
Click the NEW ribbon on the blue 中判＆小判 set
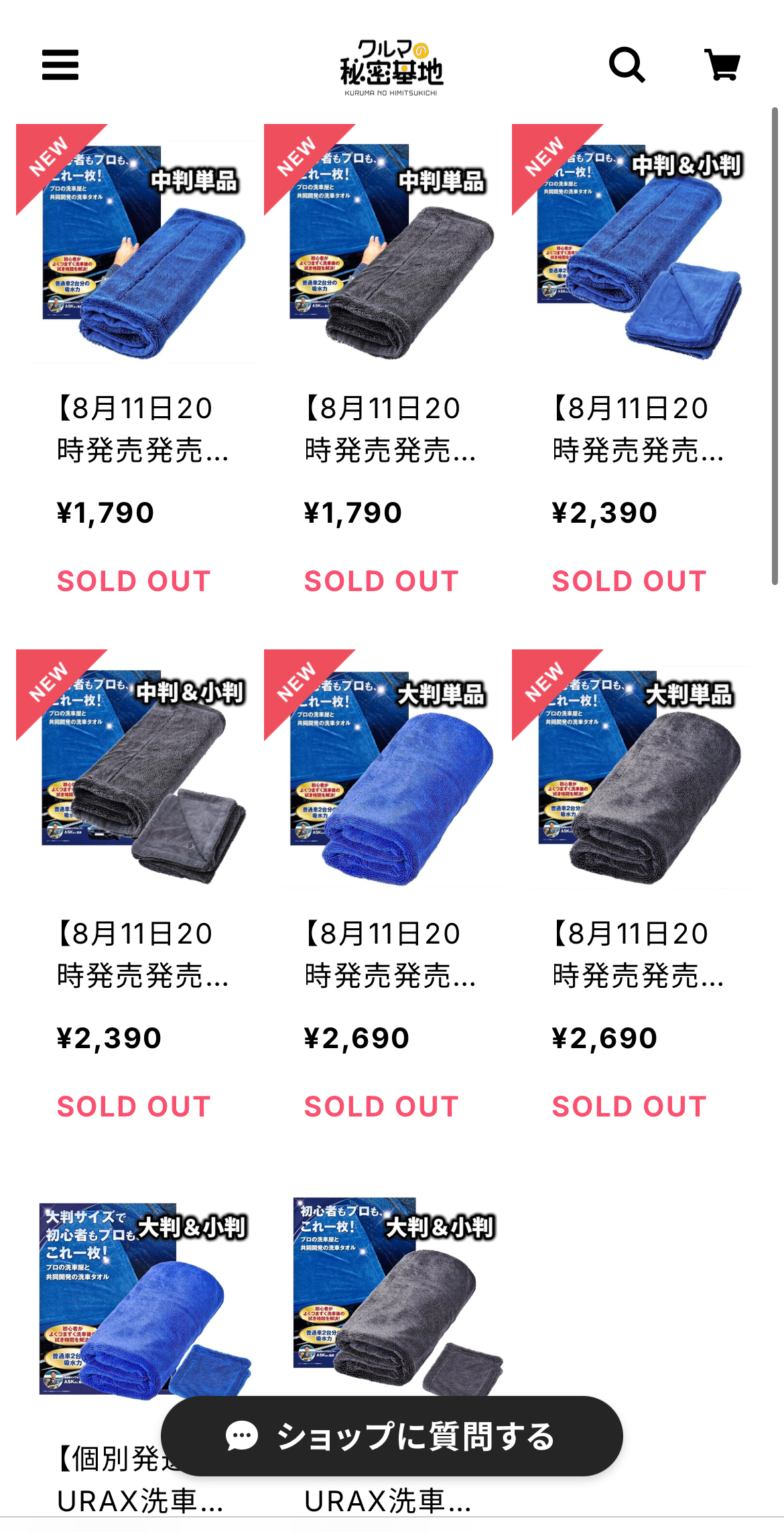[x=543, y=155]
